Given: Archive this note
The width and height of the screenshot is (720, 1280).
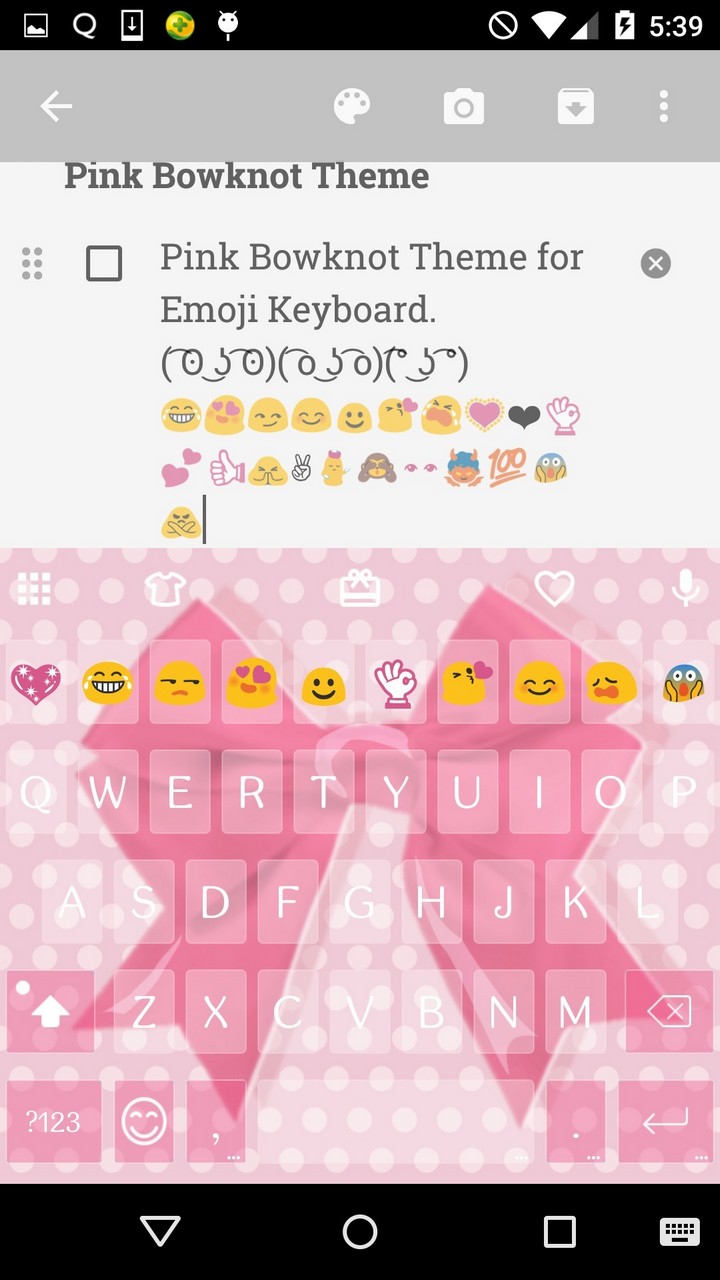Looking at the screenshot, I should tap(575, 106).
